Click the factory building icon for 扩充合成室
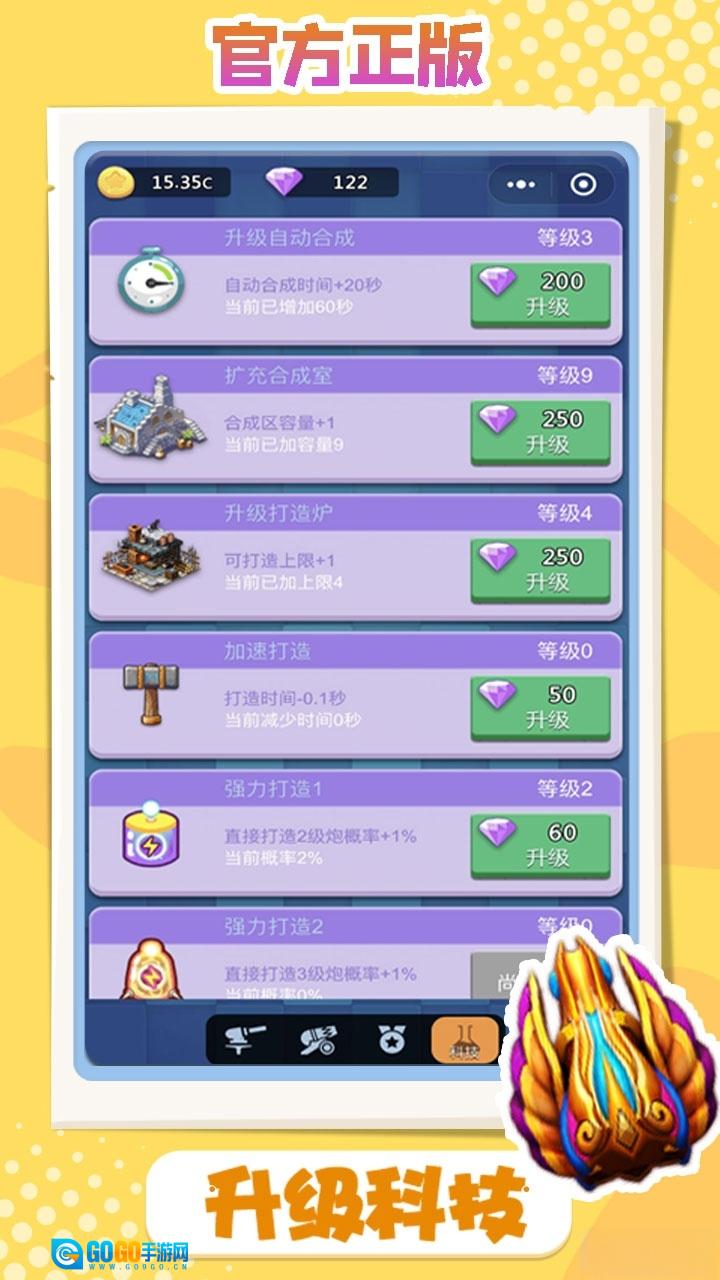 tap(150, 424)
